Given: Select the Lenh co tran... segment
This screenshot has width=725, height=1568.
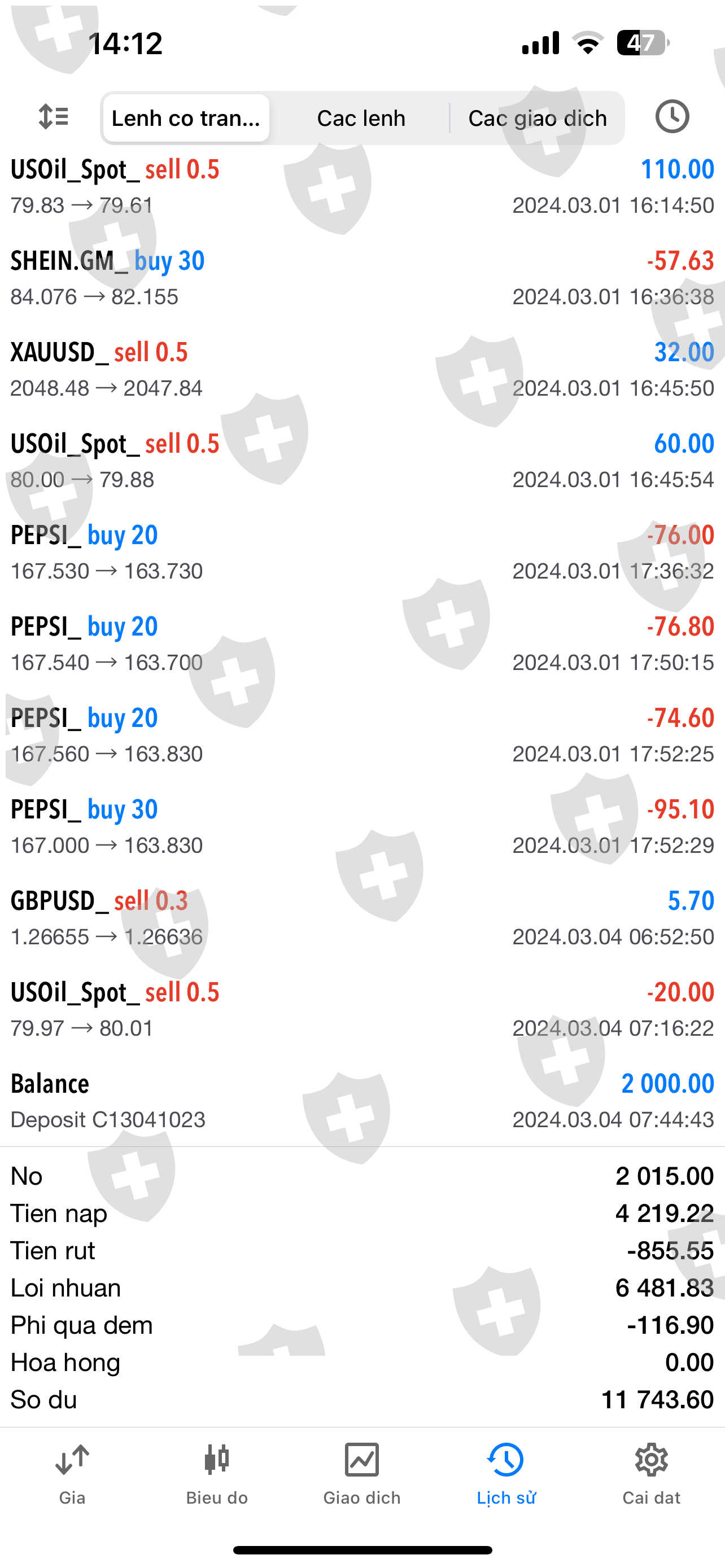Looking at the screenshot, I should [x=186, y=118].
